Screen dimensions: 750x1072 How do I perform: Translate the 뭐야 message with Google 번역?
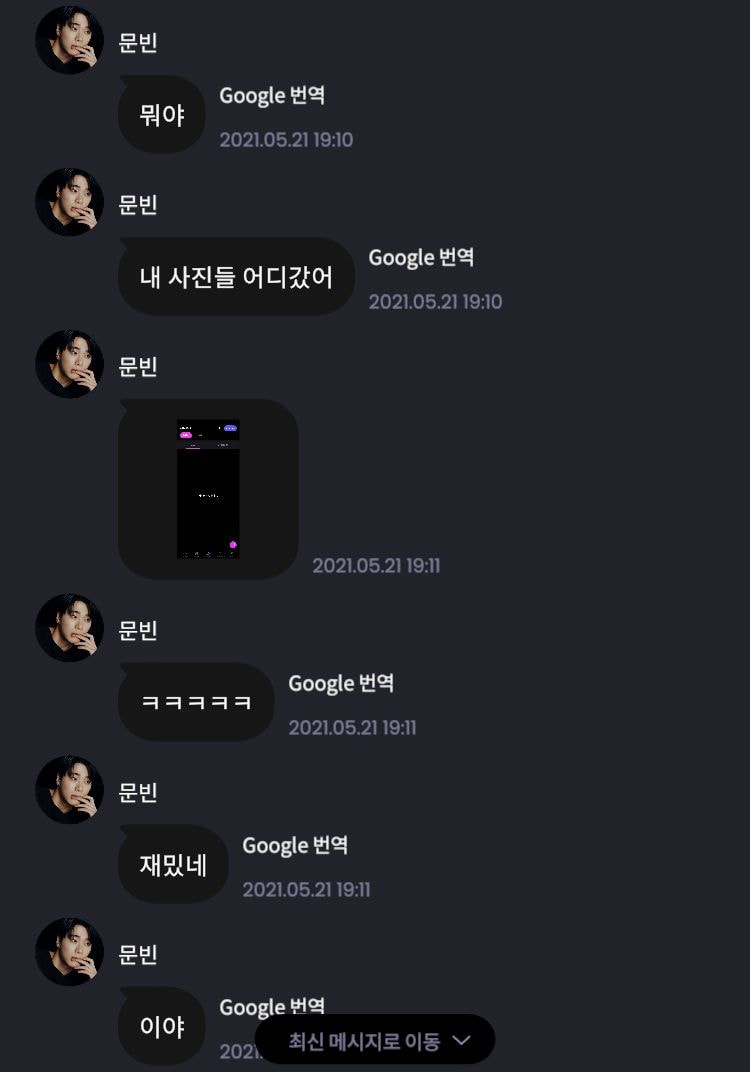tap(272, 96)
